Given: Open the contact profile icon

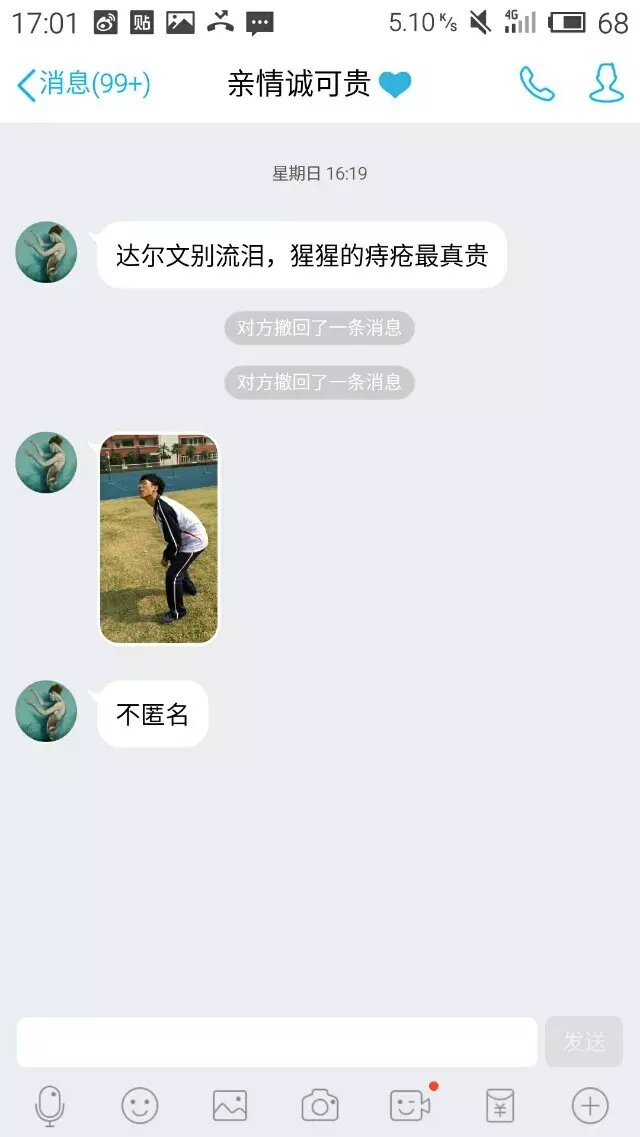Looking at the screenshot, I should pos(606,84).
